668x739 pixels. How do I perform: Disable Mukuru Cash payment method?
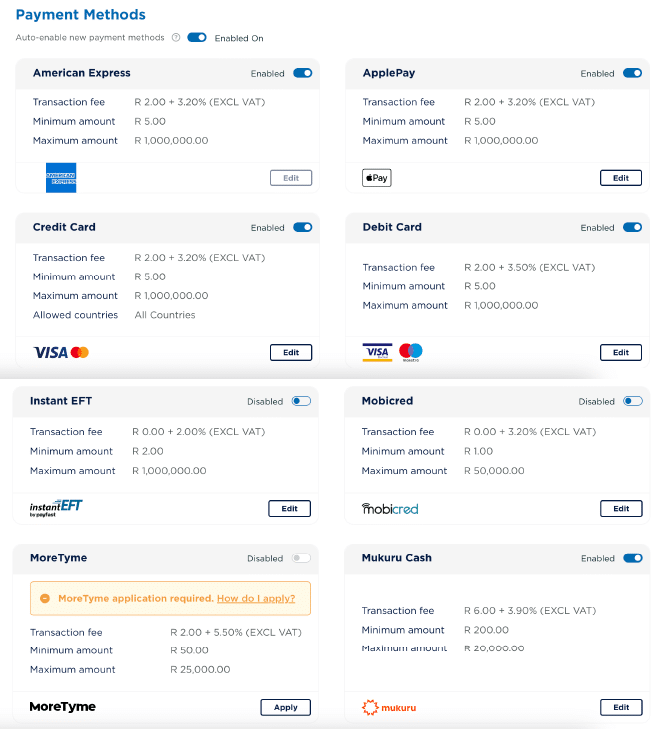coord(632,558)
